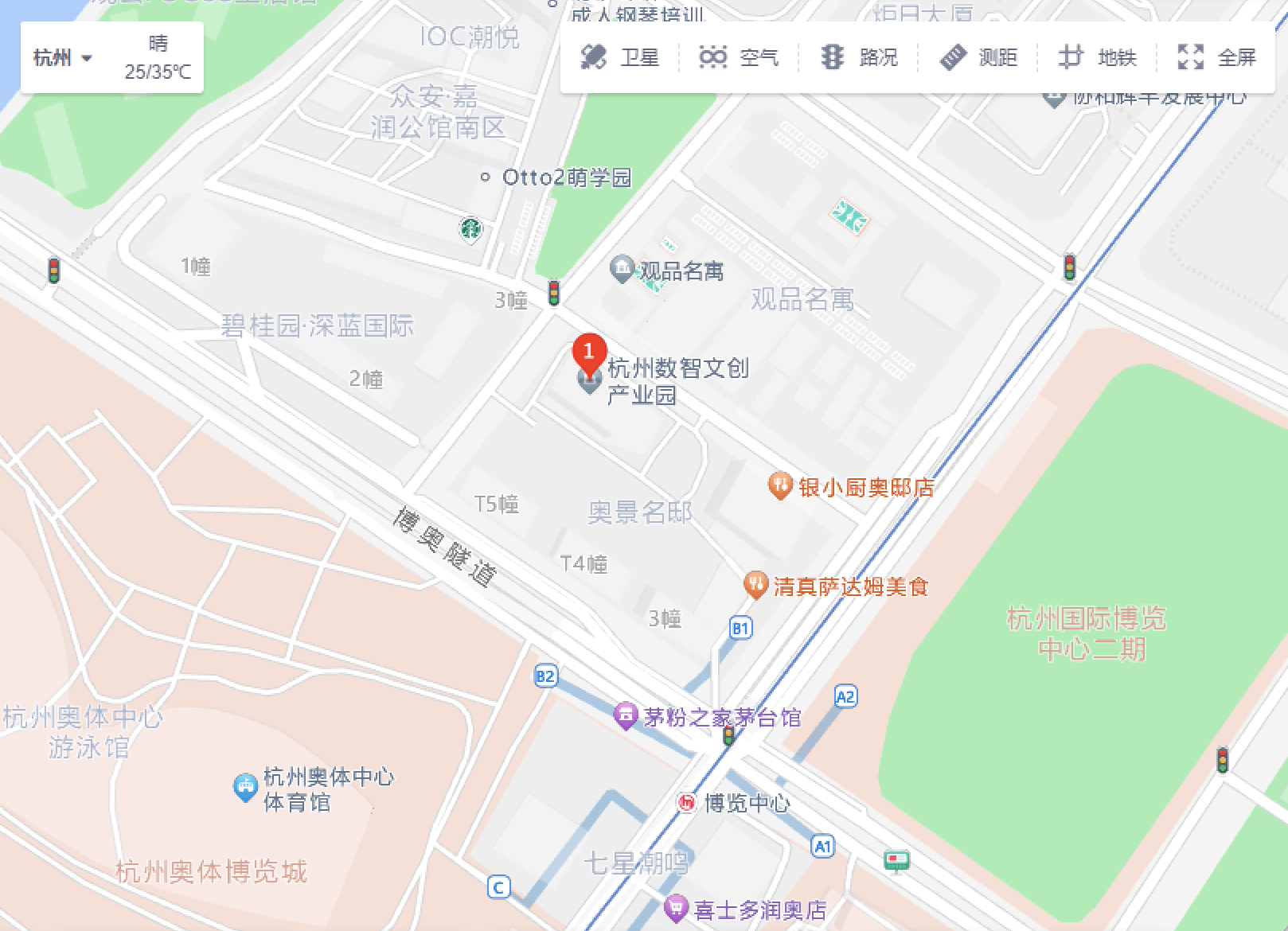
Task: Switch to 卫星 satellite view
Action: (620, 57)
